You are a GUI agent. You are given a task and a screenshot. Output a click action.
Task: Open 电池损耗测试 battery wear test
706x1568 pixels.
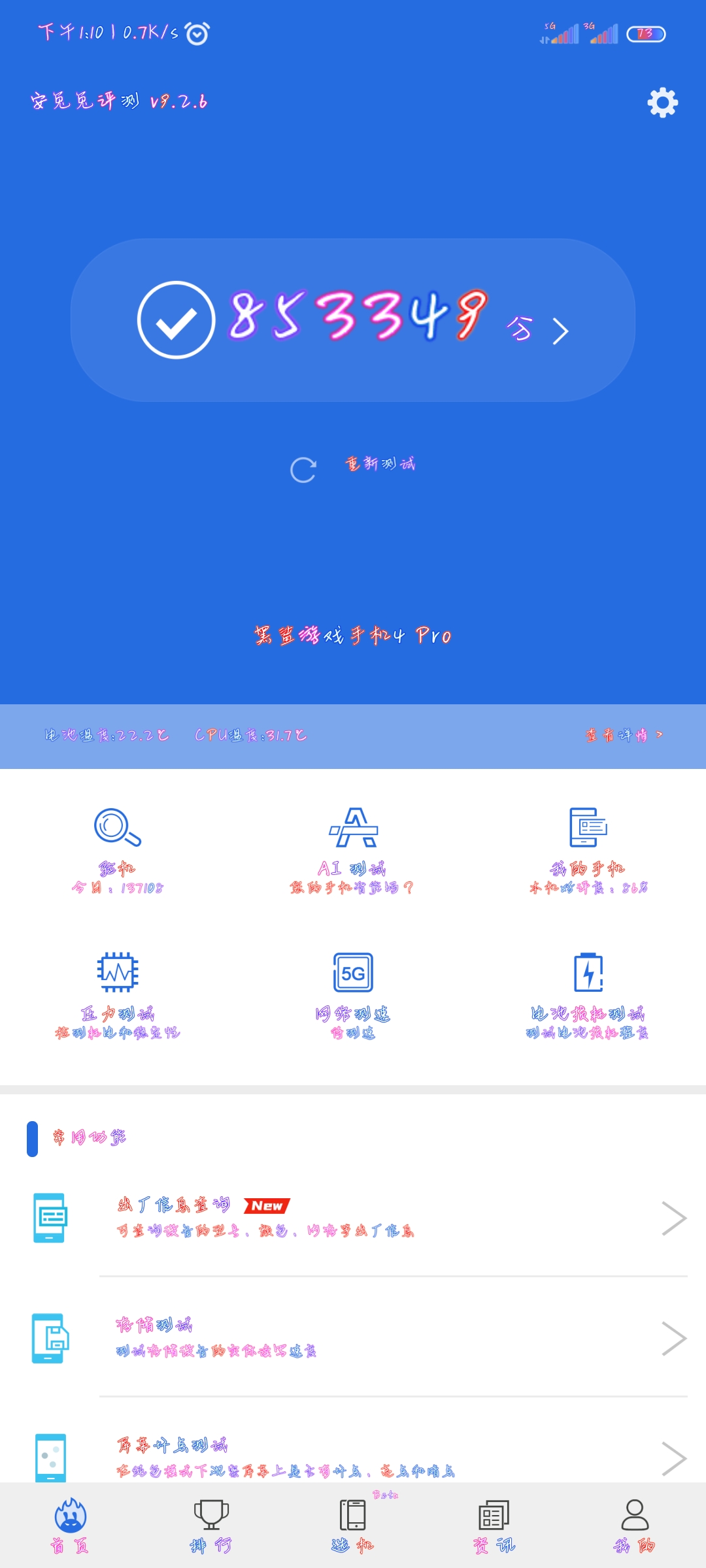tap(588, 995)
